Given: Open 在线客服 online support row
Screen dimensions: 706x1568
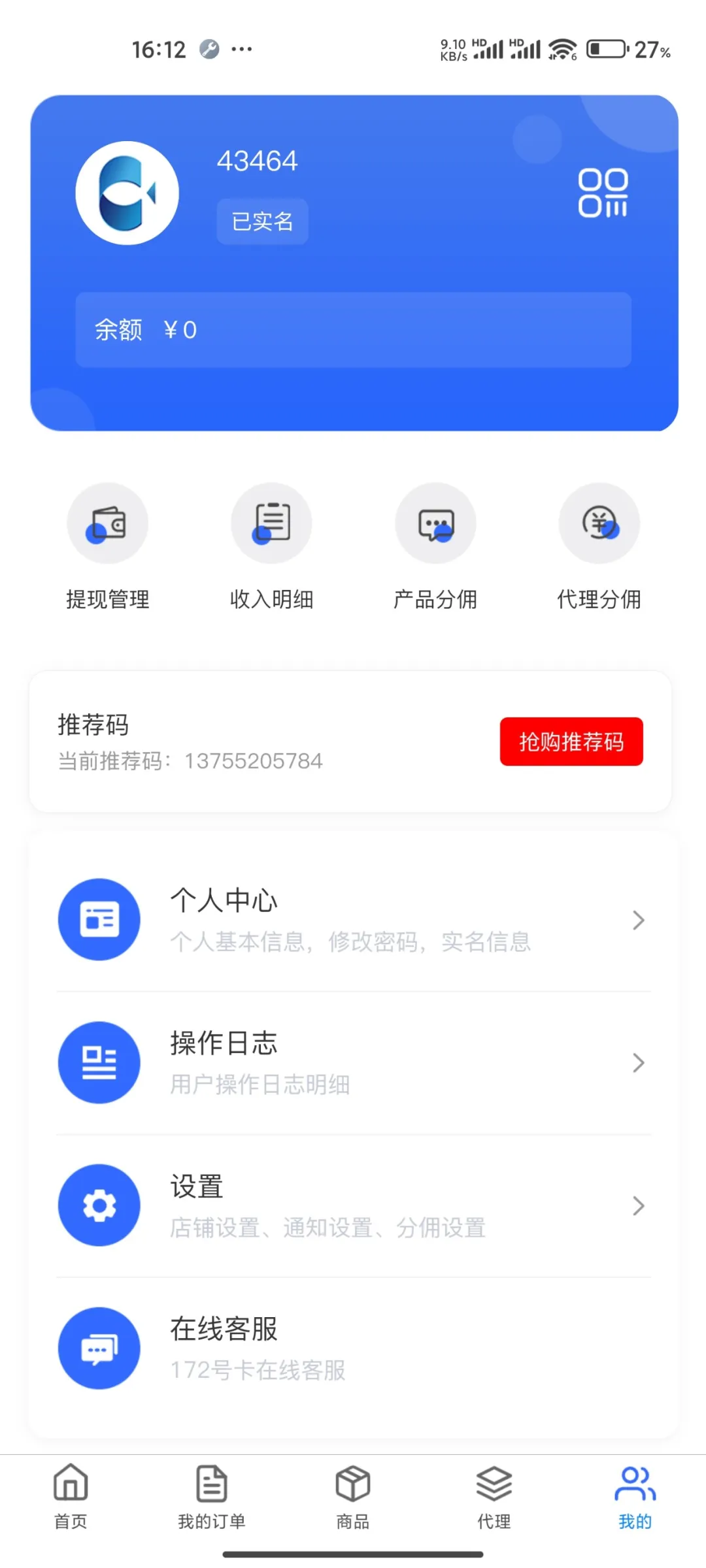Looking at the screenshot, I should pos(354,1348).
